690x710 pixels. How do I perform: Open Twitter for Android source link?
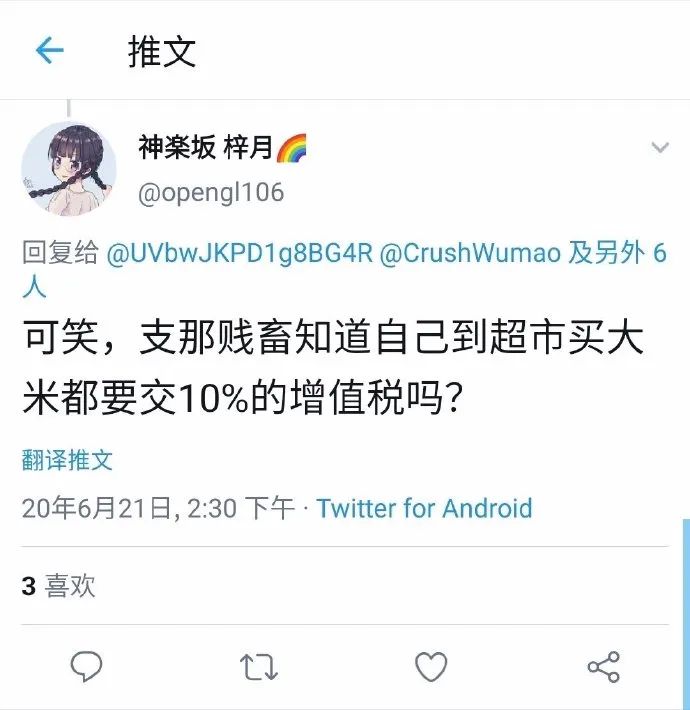coord(424,508)
